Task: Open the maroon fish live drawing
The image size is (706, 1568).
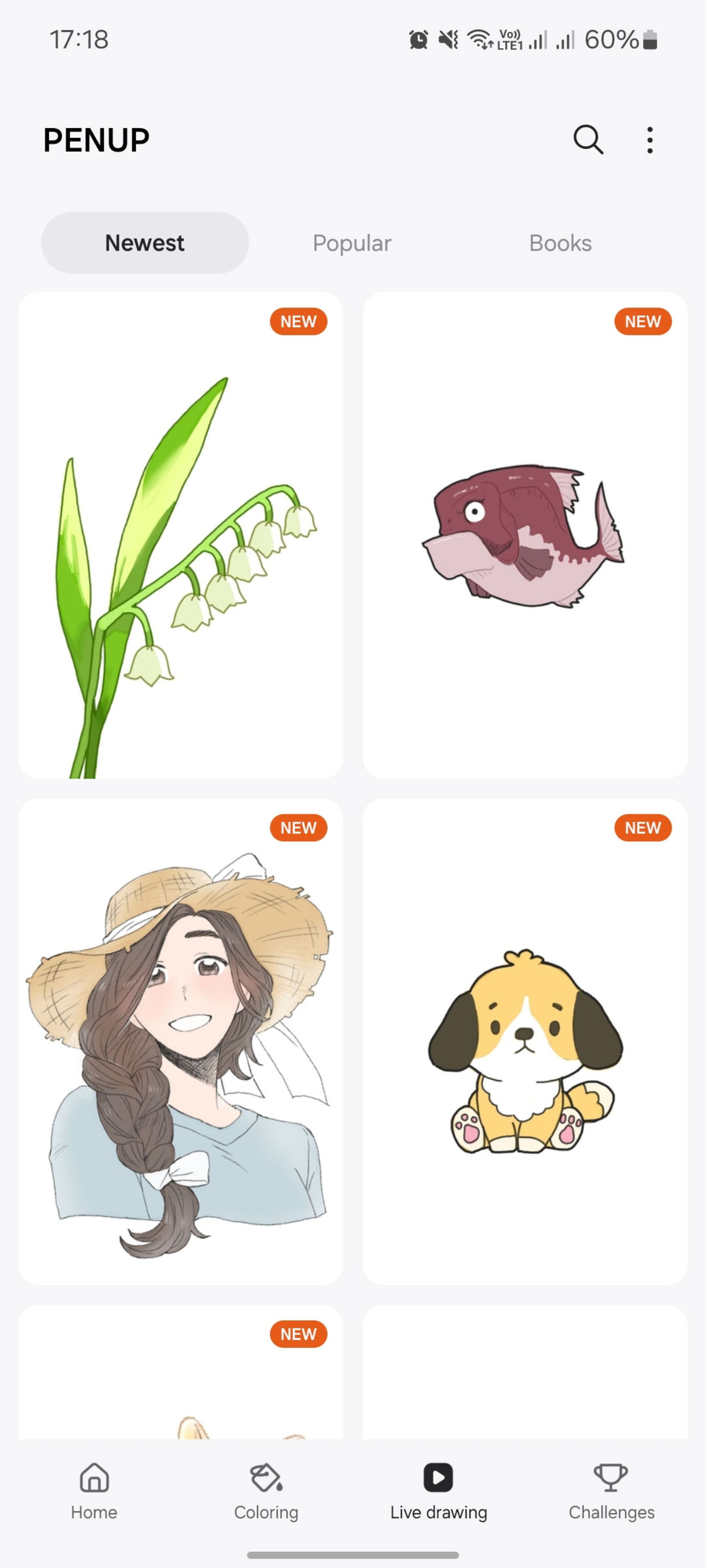Action: click(x=524, y=536)
